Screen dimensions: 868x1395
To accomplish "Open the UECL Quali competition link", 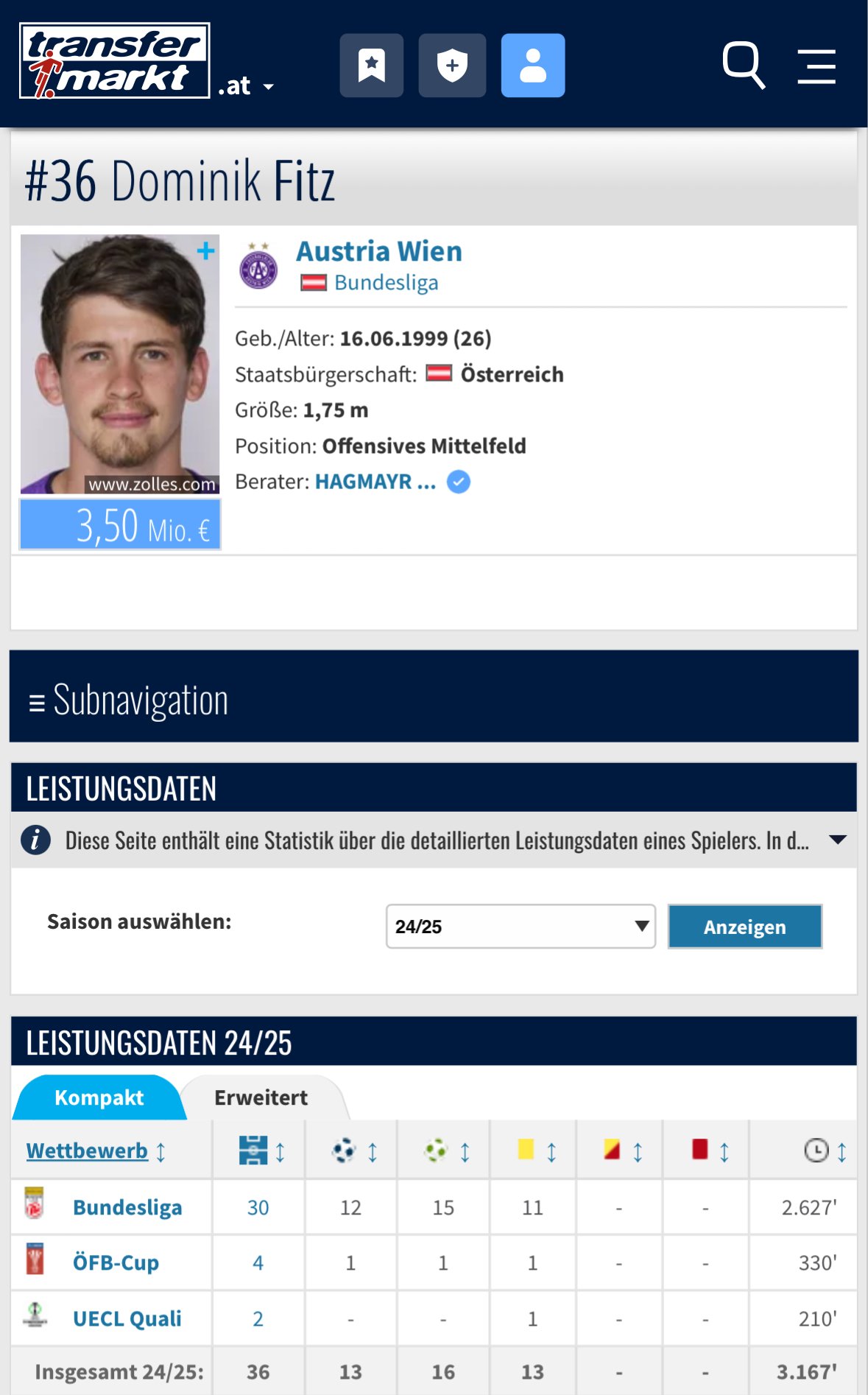I will (127, 1318).
